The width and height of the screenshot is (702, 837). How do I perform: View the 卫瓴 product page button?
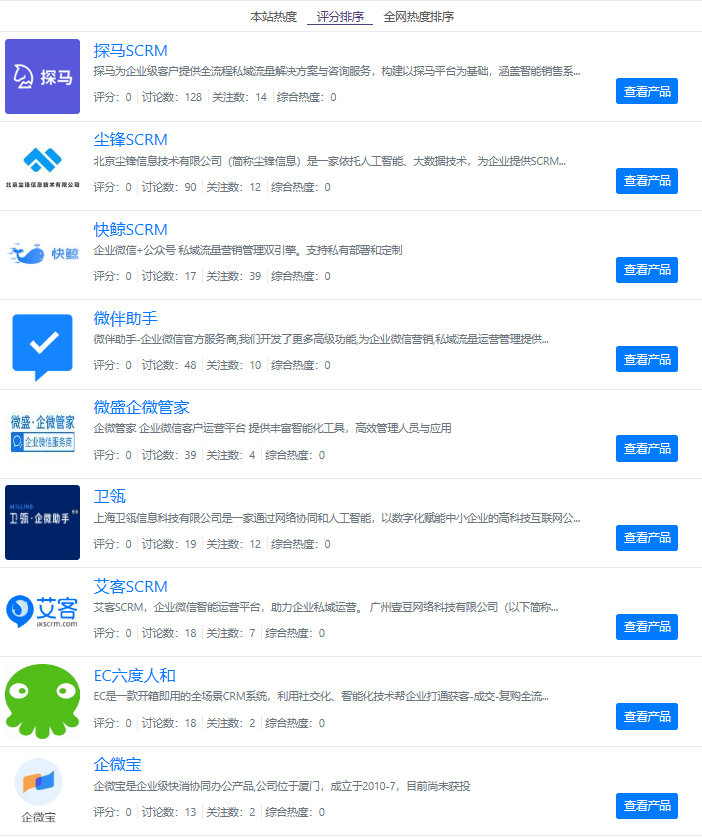(647, 538)
